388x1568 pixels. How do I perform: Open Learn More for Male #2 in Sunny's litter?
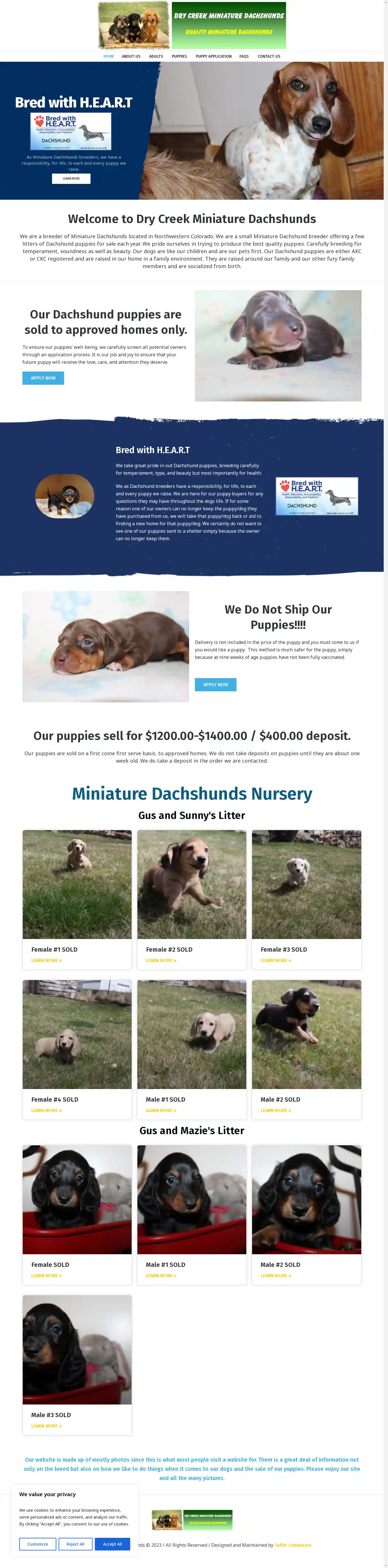pyautogui.click(x=275, y=1110)
